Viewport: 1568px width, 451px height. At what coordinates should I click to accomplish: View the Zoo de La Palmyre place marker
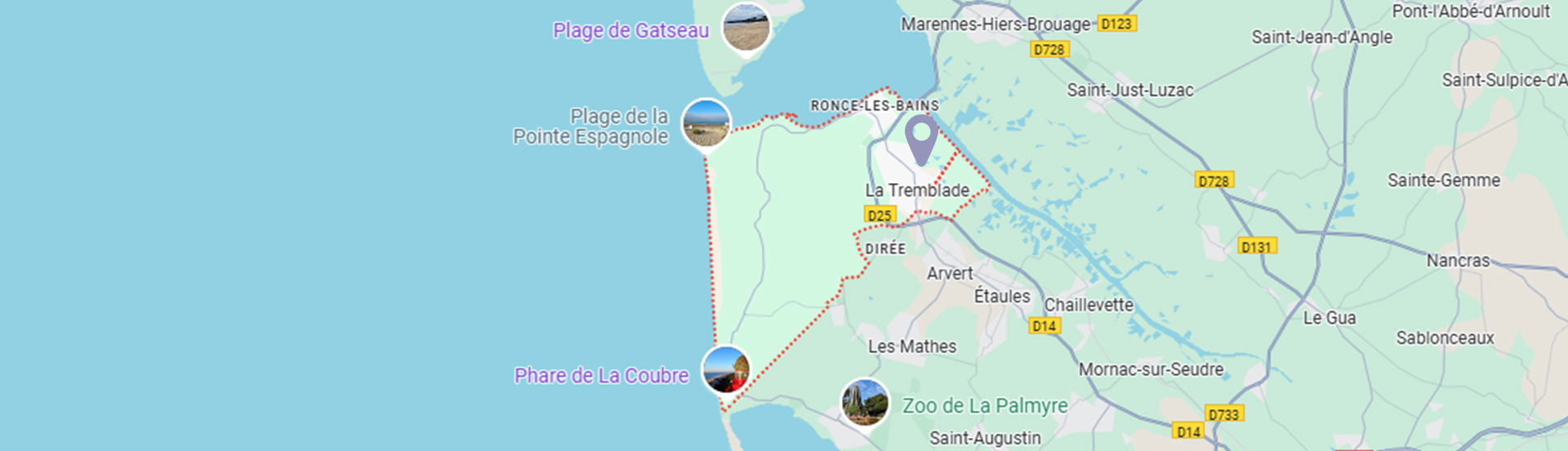[865, 402]
